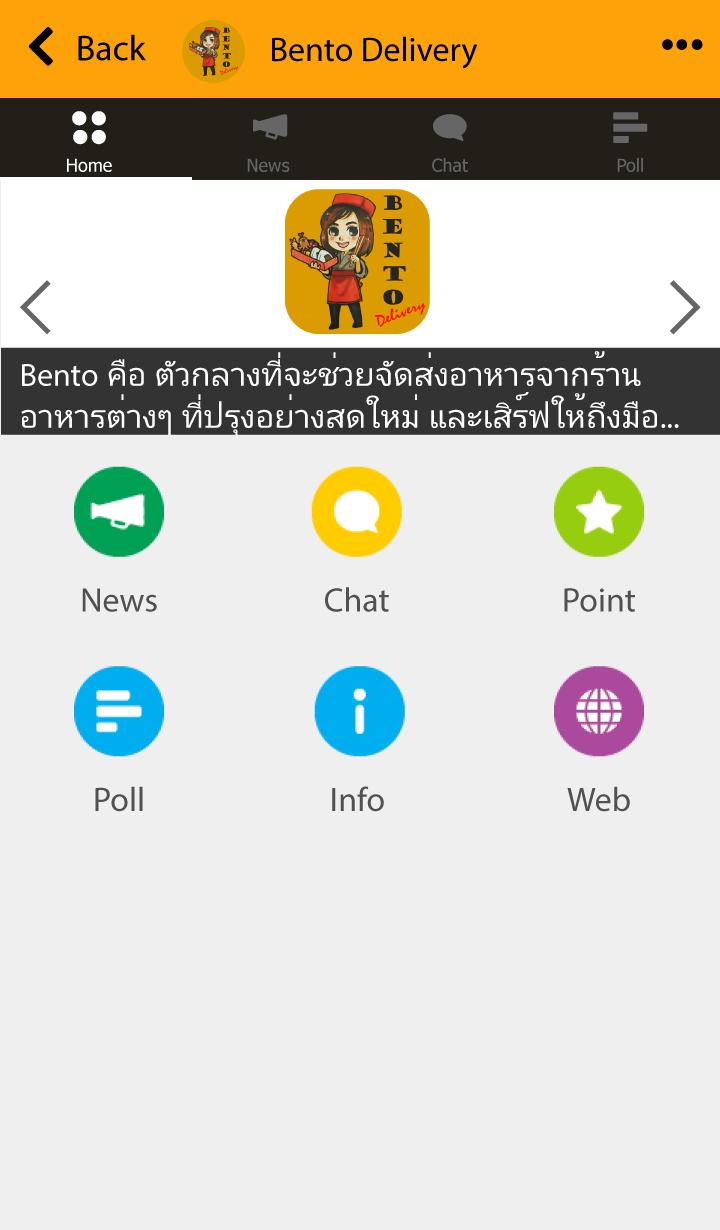720x1230 pixels.
Task: Open the Info shortcut
Action: tap(359, 712)
